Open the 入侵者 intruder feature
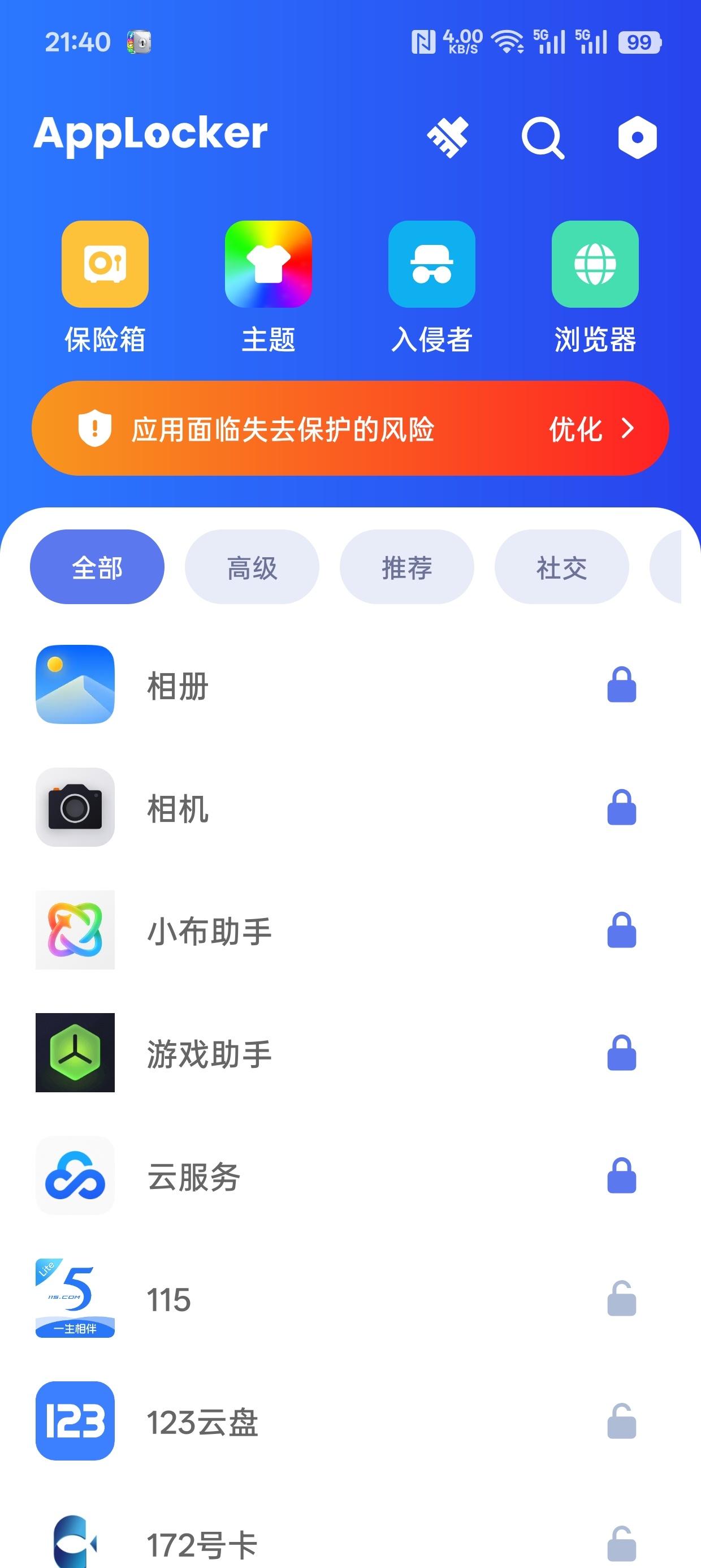Screen dimensions: 701x1568 pos(432,287)
